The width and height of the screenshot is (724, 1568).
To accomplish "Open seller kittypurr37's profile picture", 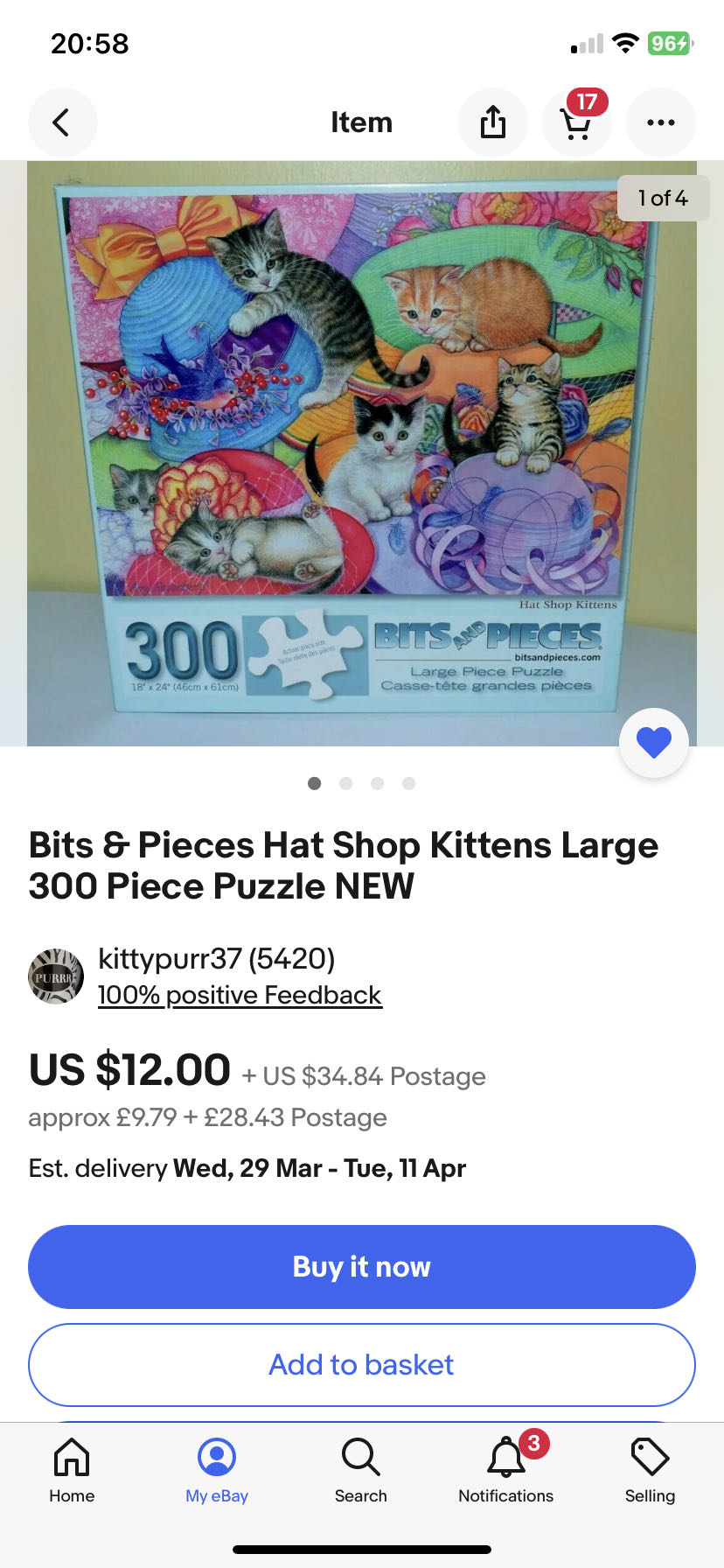I will pyautogui.click(x=57, y=976).
